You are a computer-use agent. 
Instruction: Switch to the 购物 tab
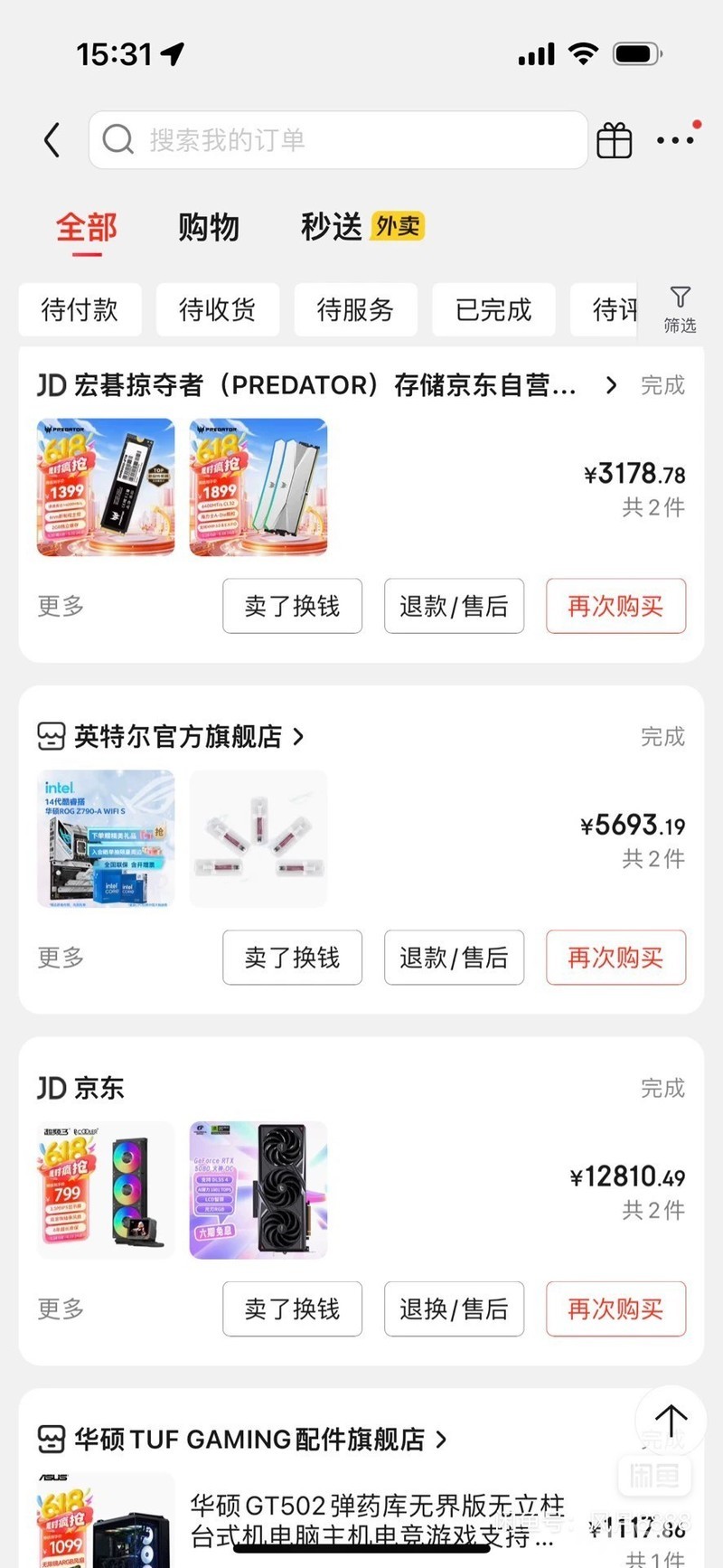click(x=208, y=227)
